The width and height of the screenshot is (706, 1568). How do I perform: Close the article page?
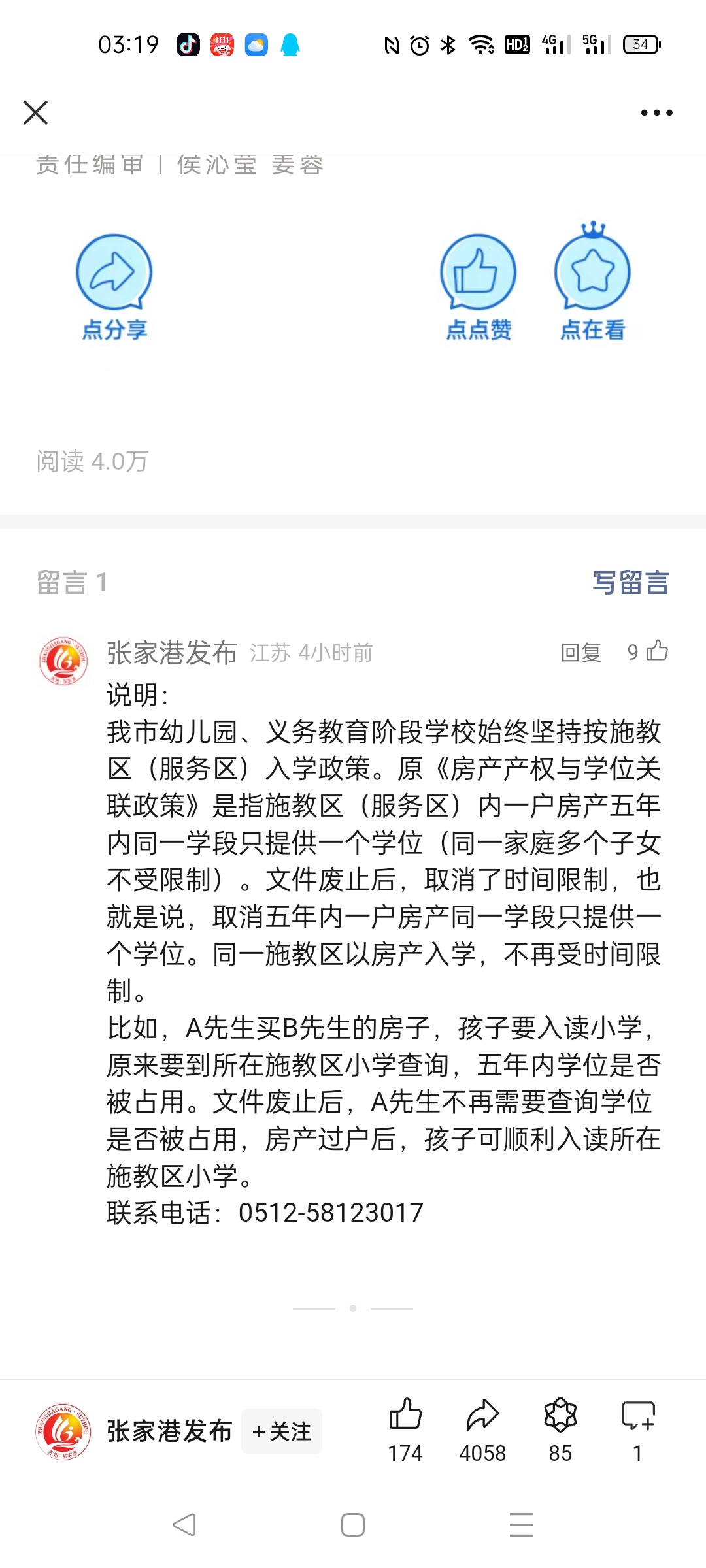pos(35,112)
